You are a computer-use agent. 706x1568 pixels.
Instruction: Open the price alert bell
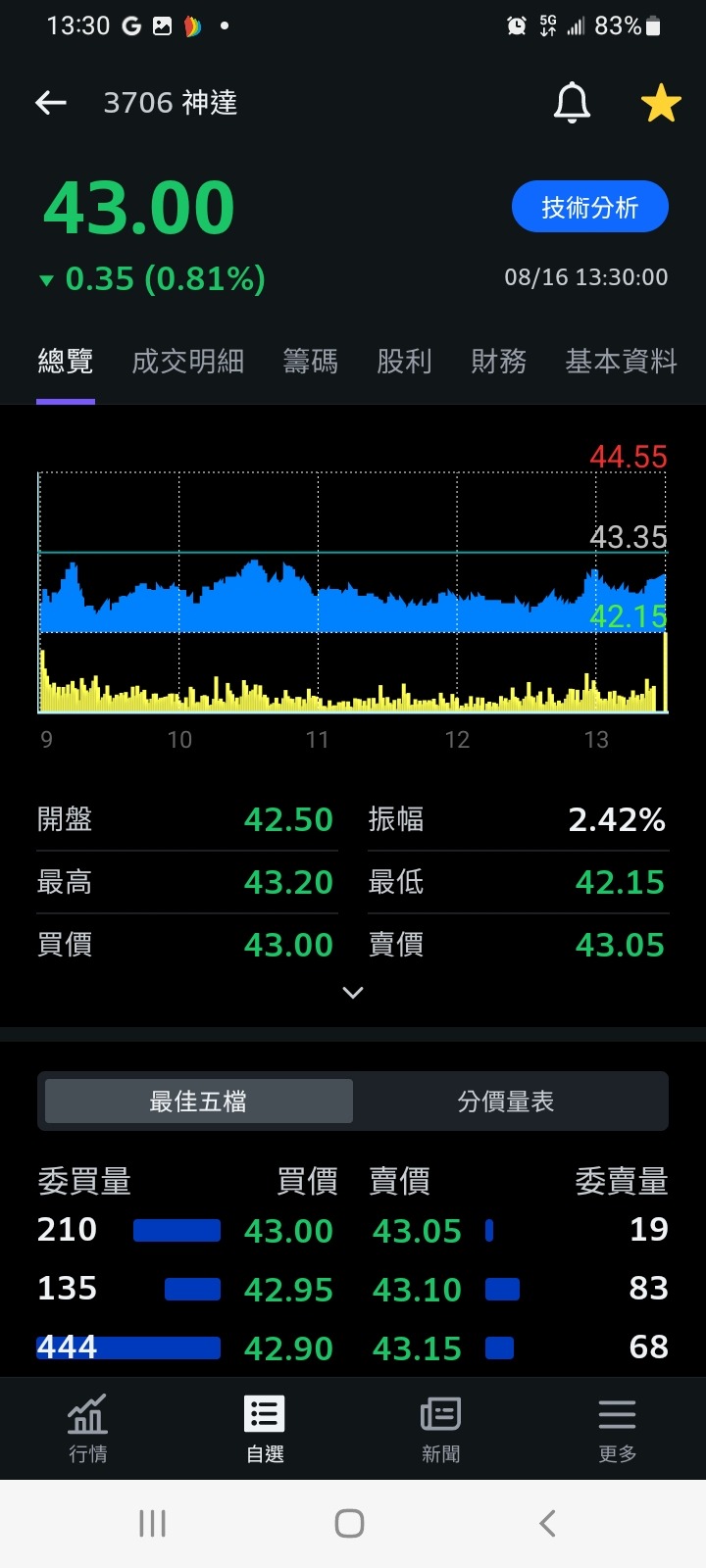click(572, 103)
